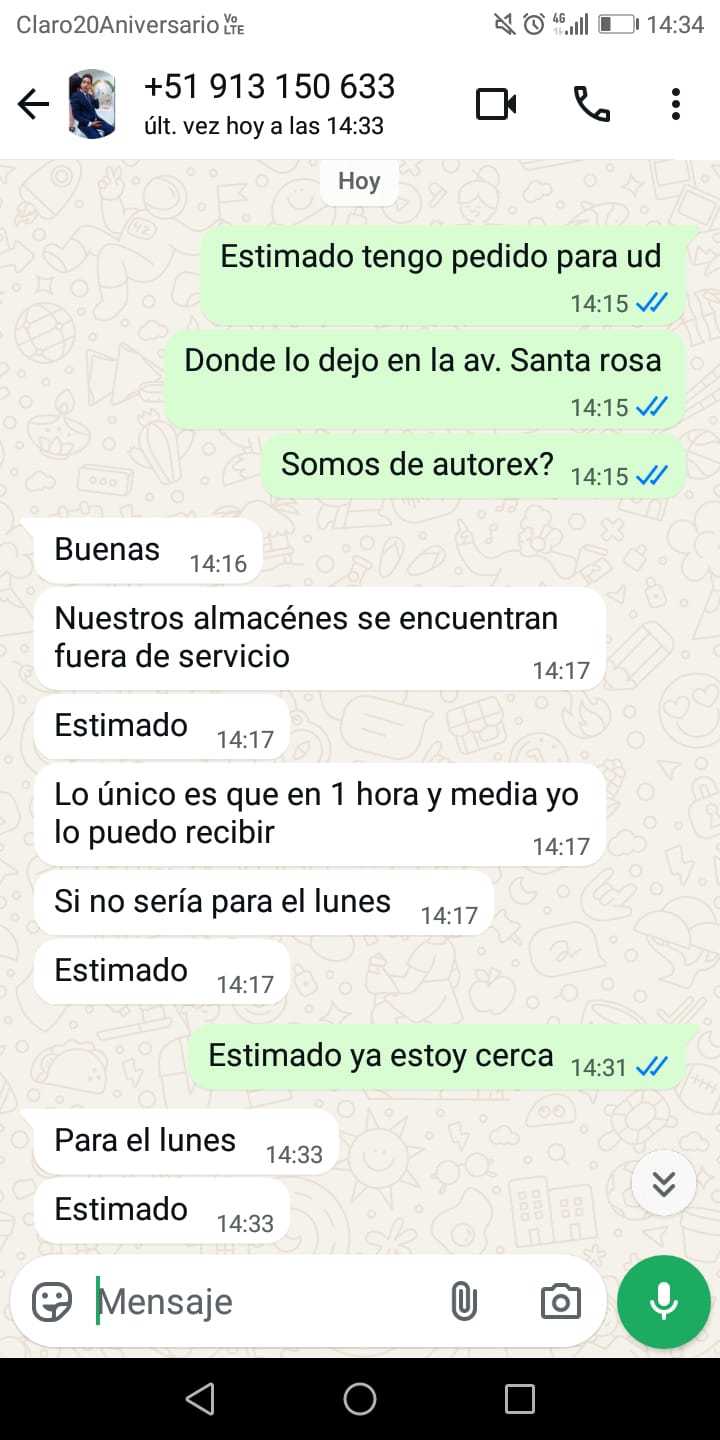Screen dimensions: 720x1440
Task: Open the overflow menu
Action: pyautogui.click(x=676, y=104)
